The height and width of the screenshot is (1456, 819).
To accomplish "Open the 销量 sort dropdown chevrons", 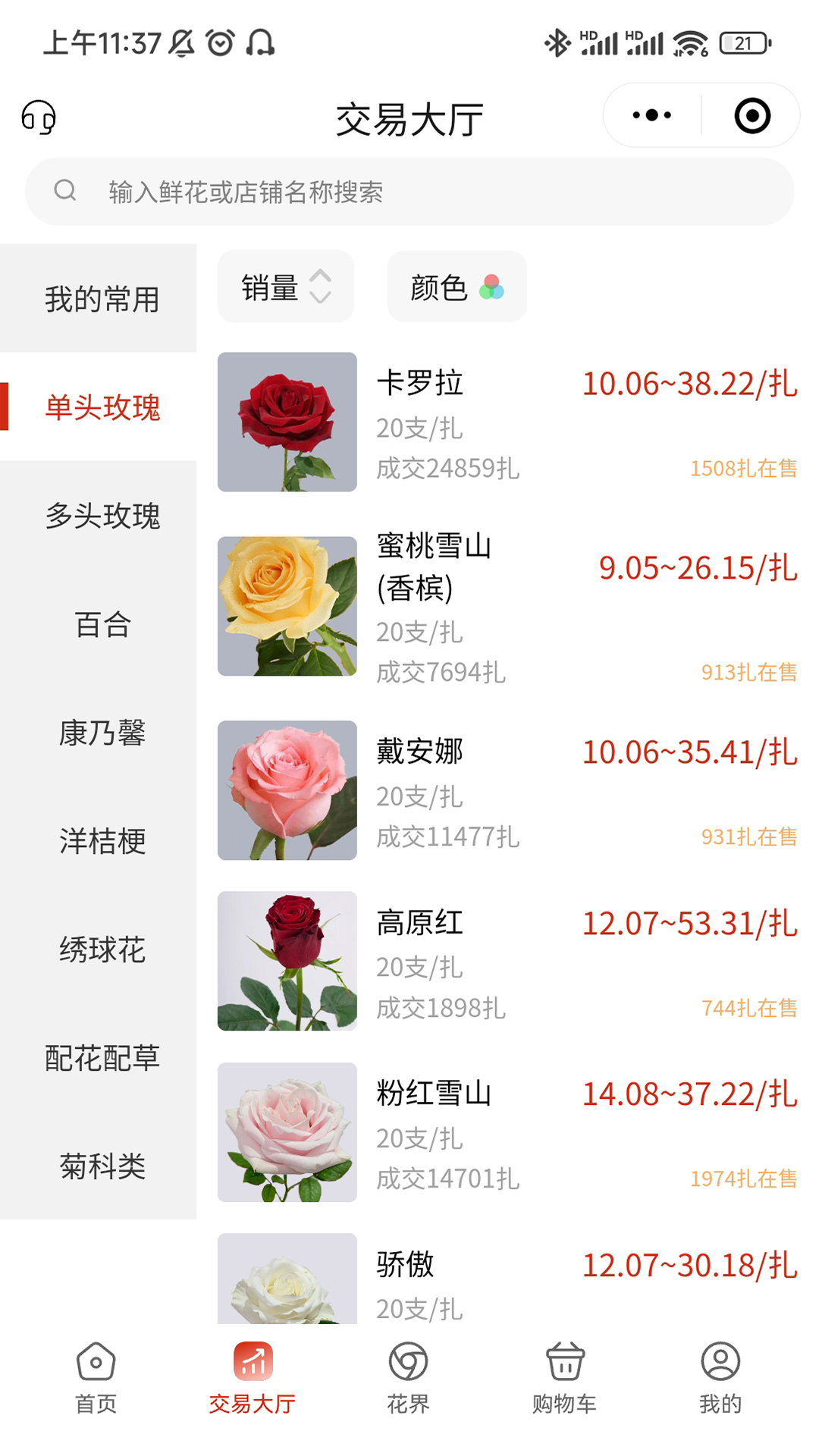I will tap(322, 287).
